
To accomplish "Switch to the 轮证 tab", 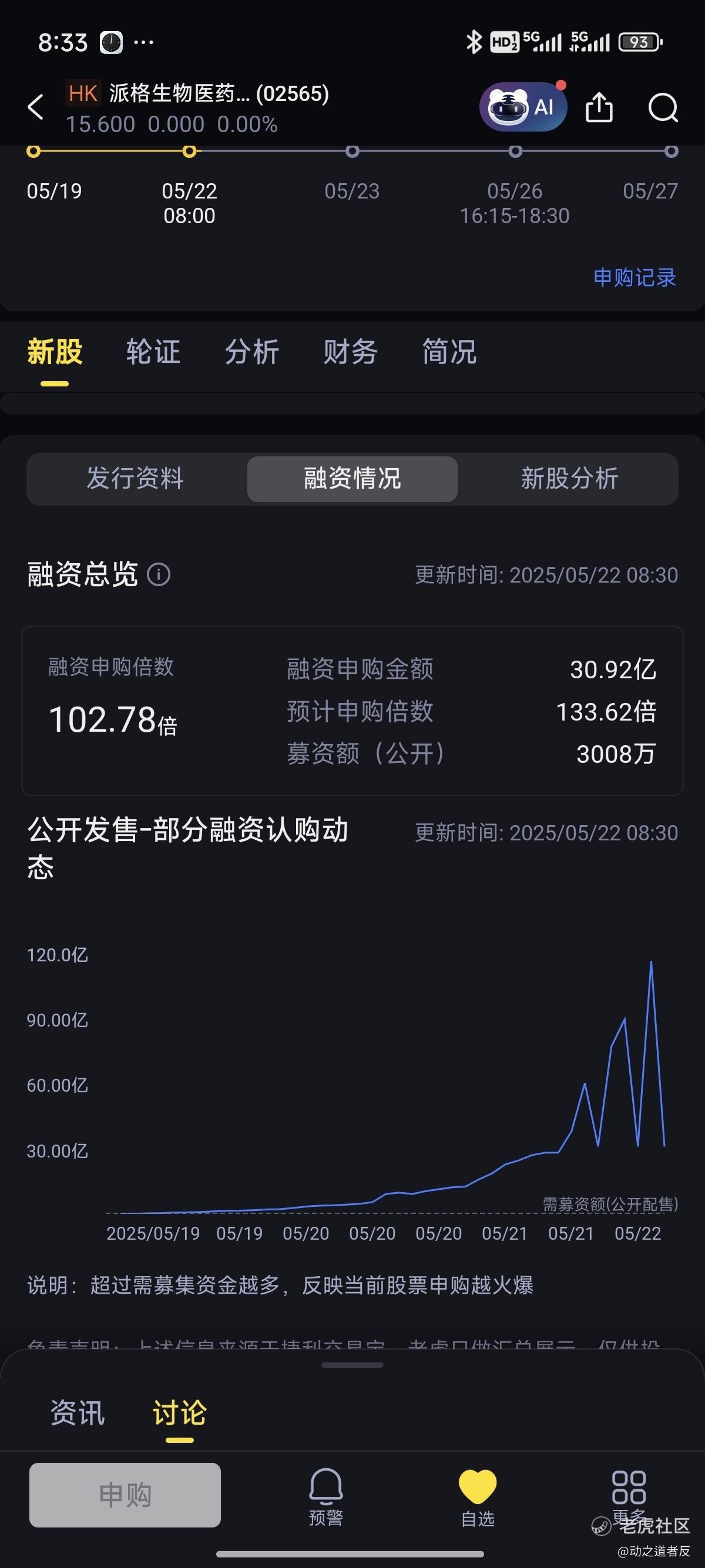I will click(x=153, y=352).
